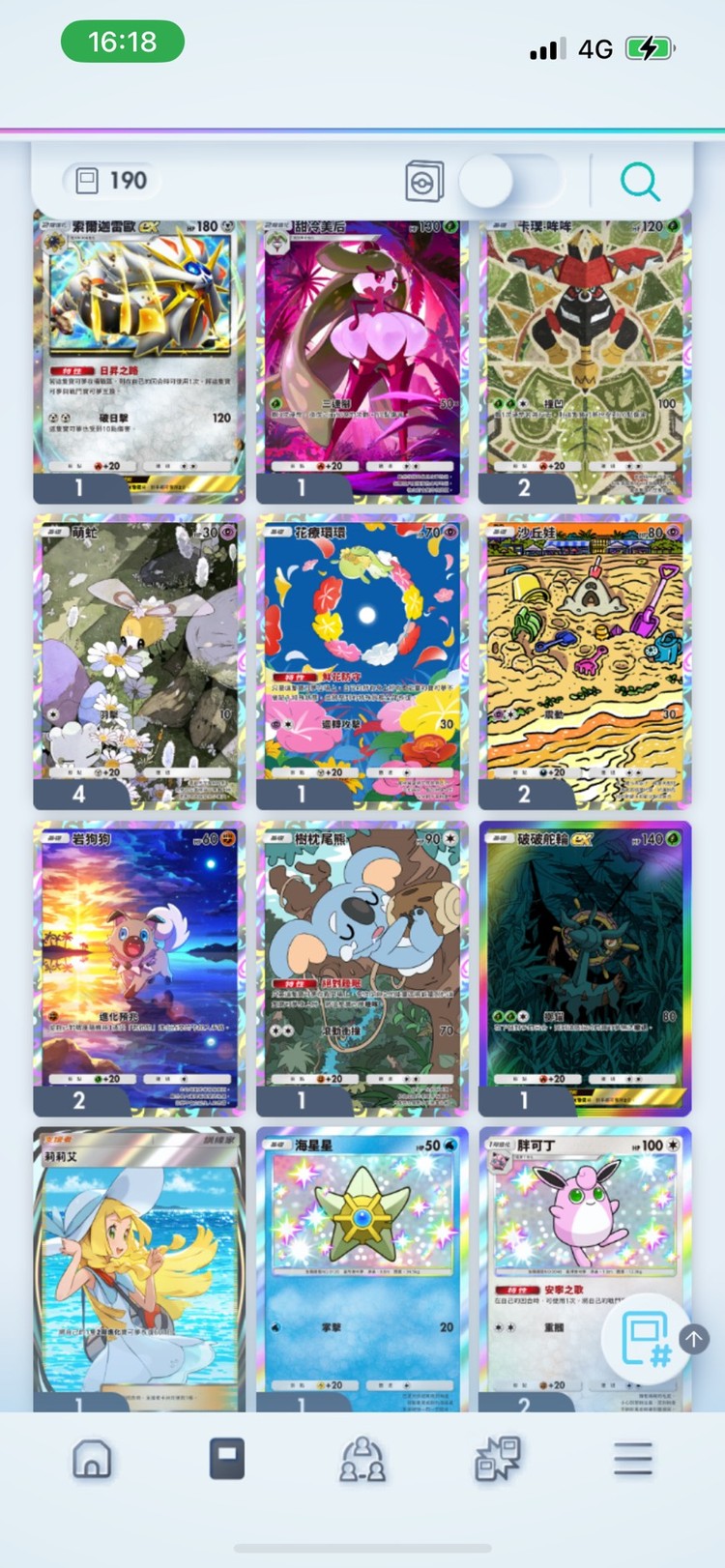Toggle the card display switch
The height and width of the screenshot is (1568, 725).
click(509, 181)
